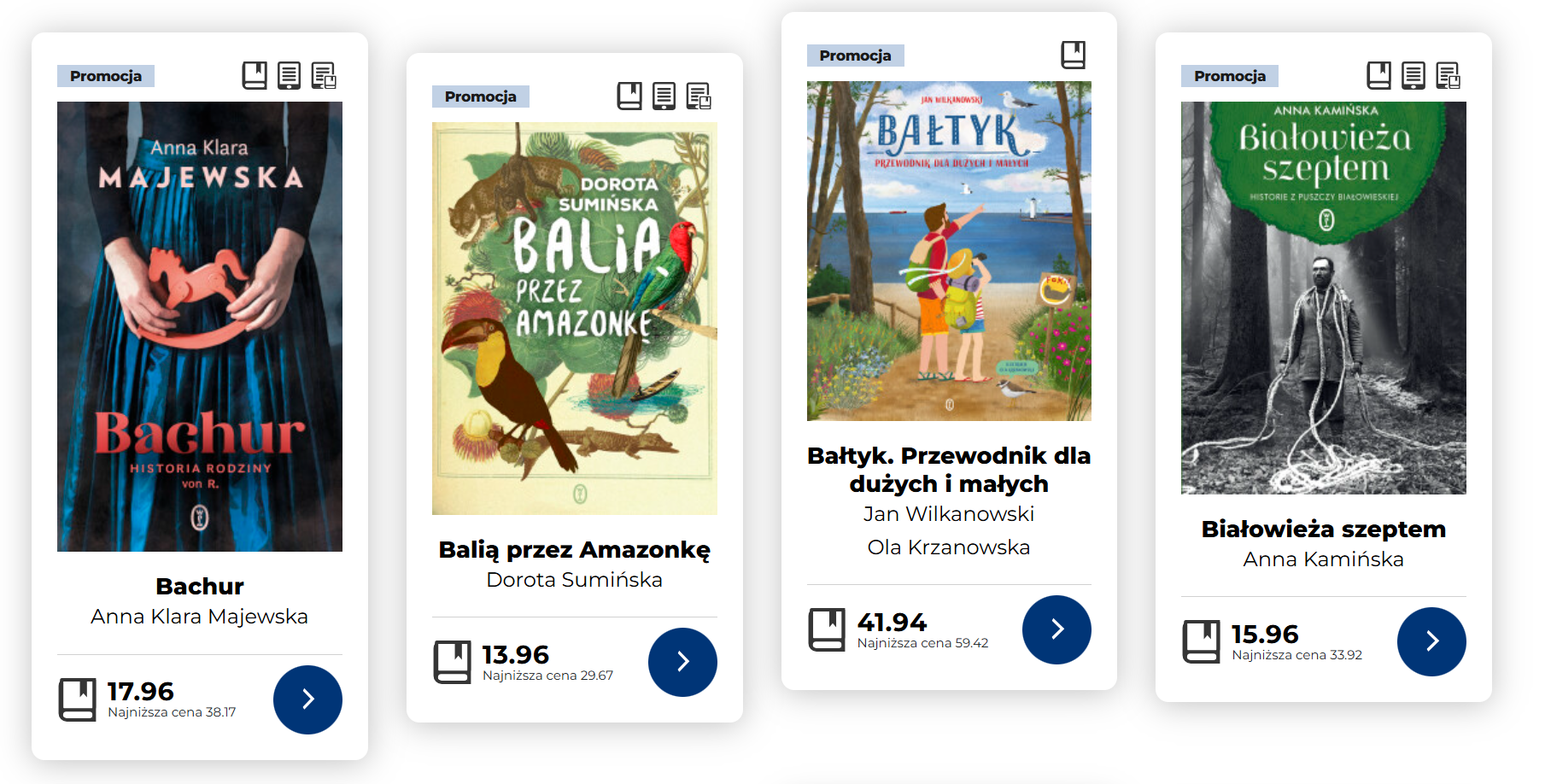Open the Bachur book cover
The width and height of the screenshot is (1551, 784).
point(200,326)
